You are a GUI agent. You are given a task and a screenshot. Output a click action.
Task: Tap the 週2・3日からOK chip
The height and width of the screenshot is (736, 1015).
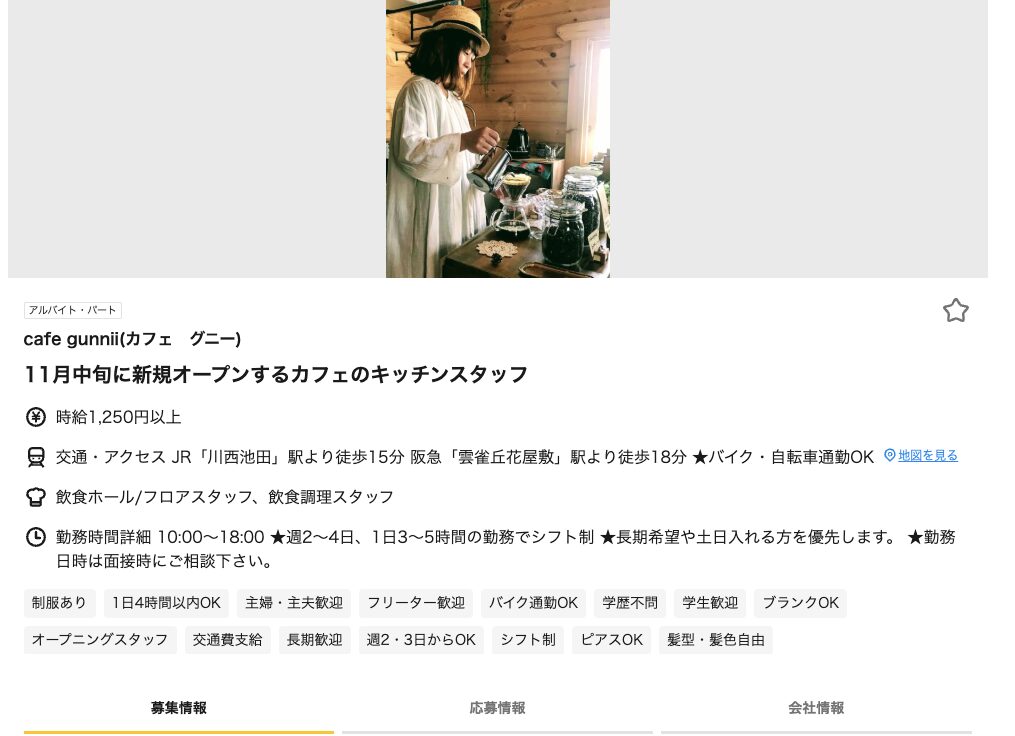click(x=421, y=640)
